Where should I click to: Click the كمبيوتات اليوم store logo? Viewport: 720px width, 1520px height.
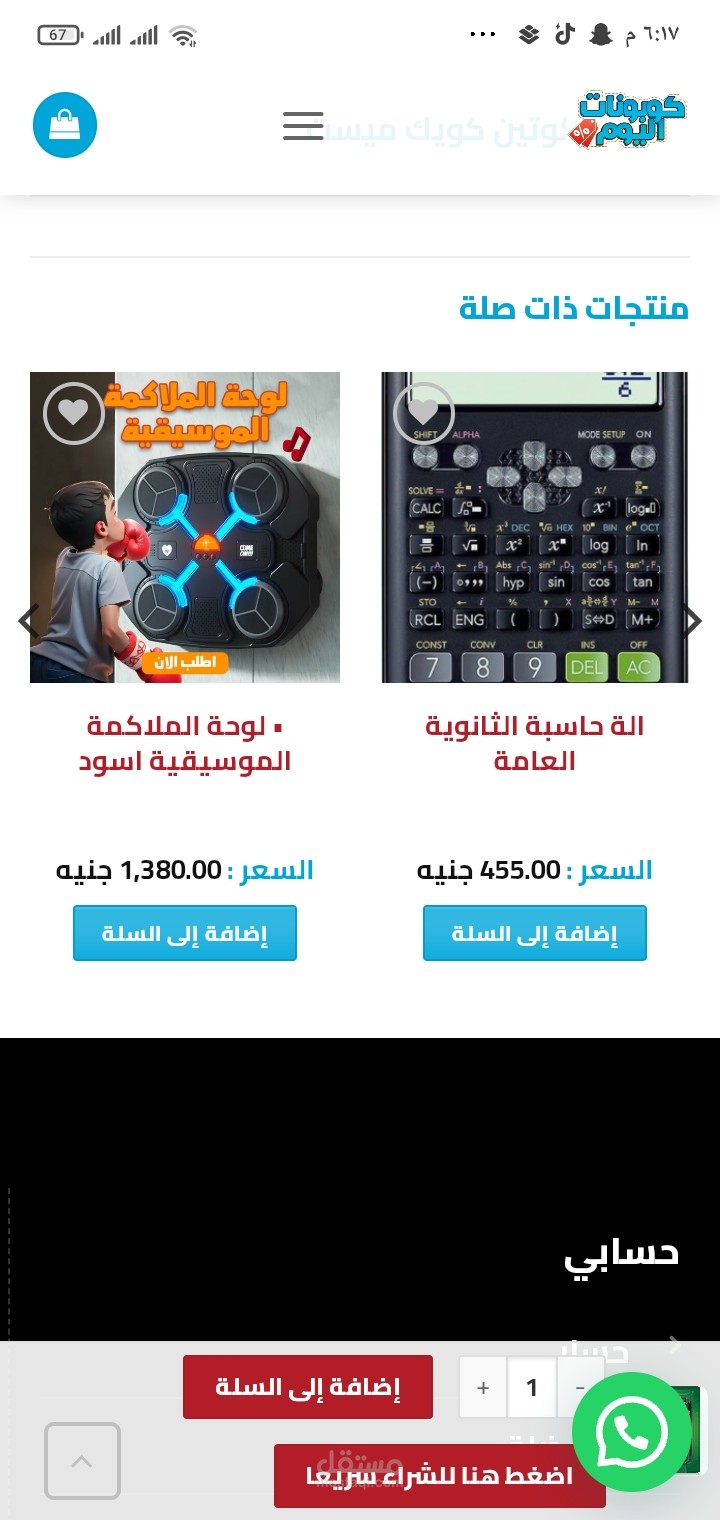[632, 118]
